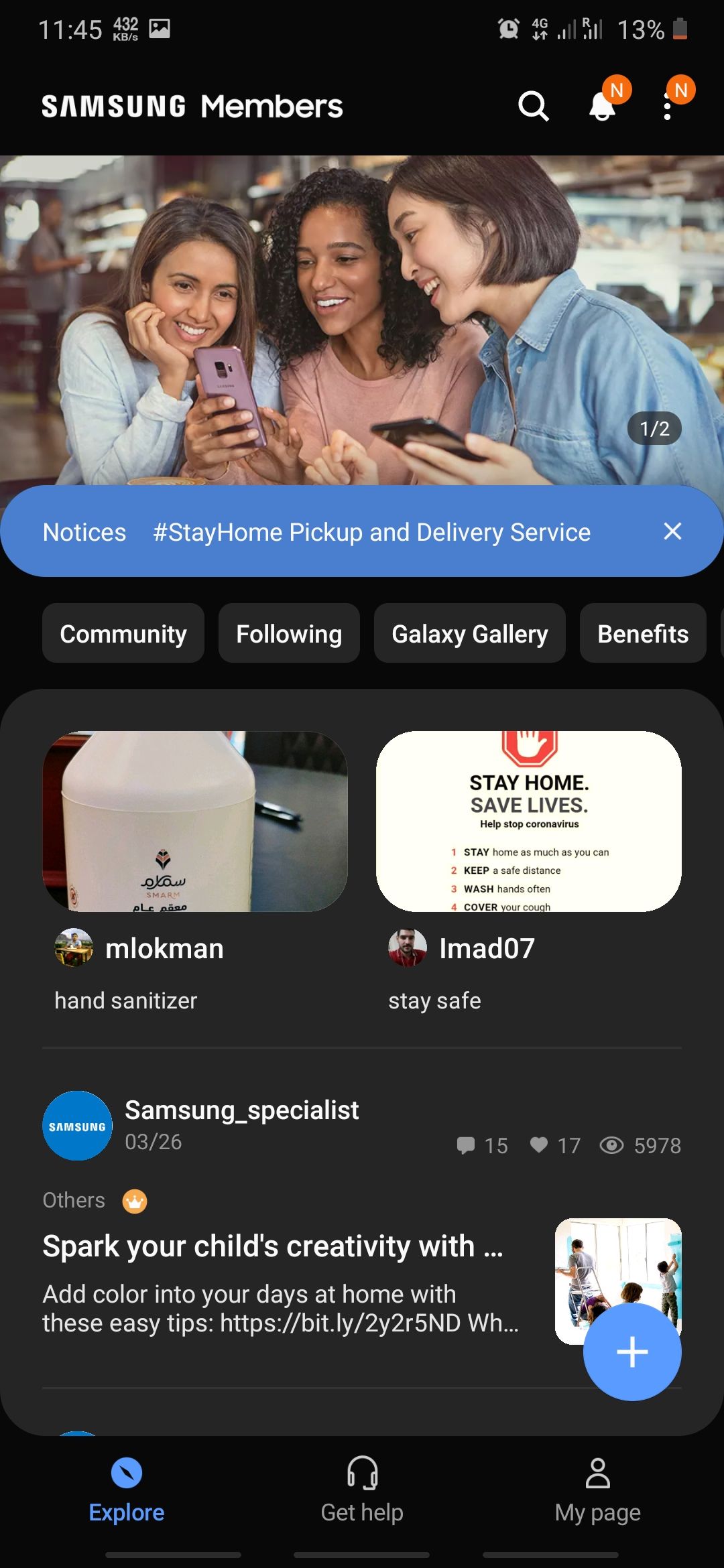Image resolution: width=724 pixels, height=1568 pixels.
Task: Open the comments count on Samsung_specialist's post
Action: (483, 1146)
